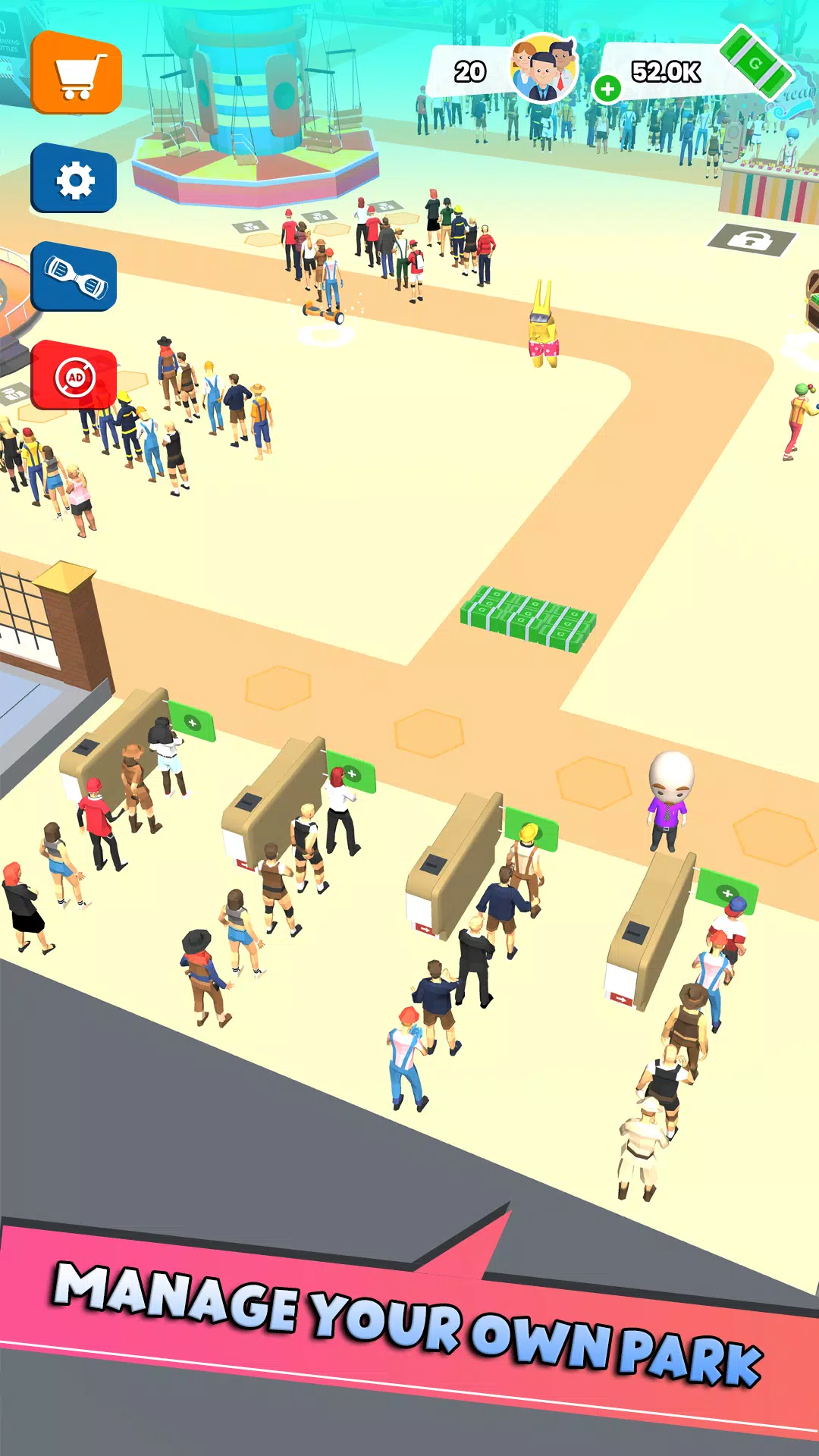
Task: Tap the hoverboard button
Action: point(74,278)
